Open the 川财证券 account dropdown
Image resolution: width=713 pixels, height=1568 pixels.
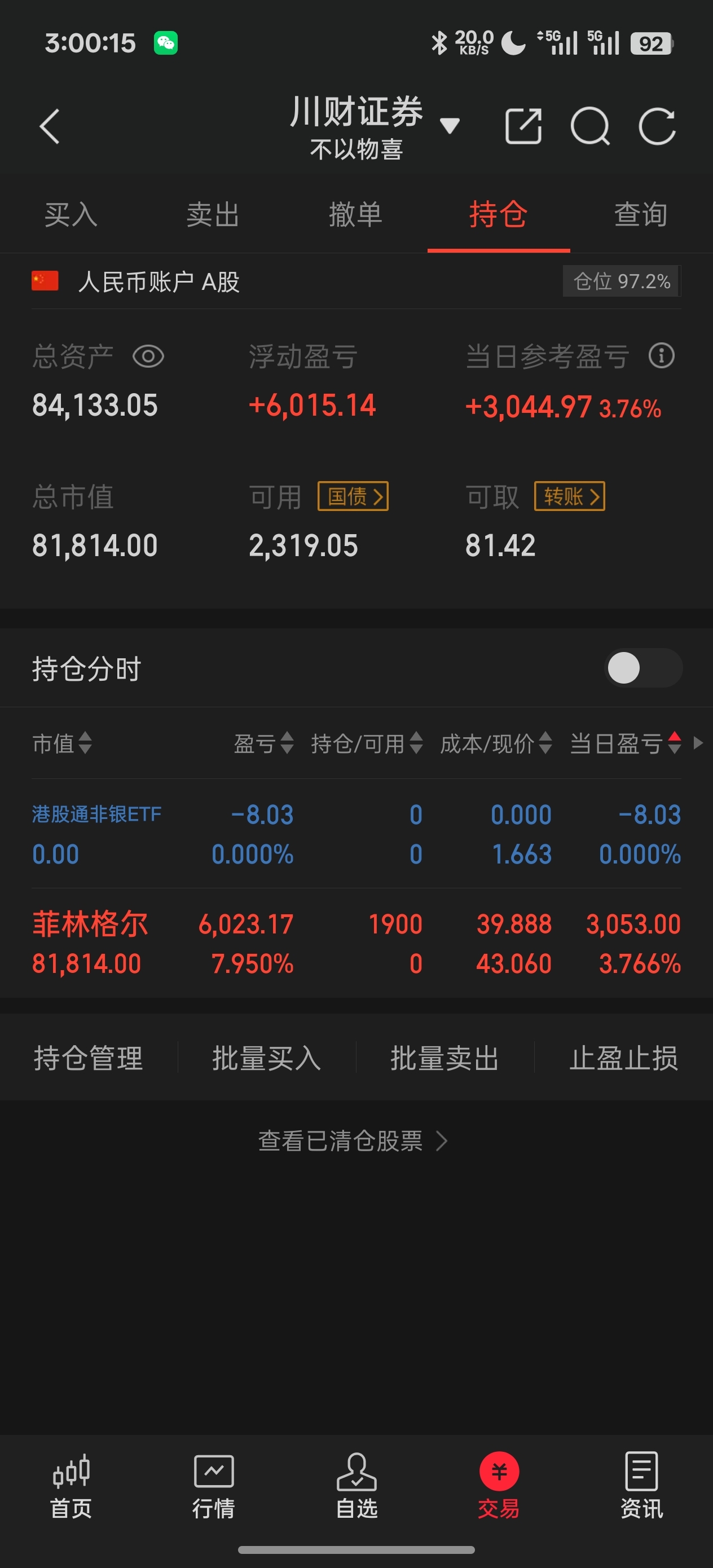450,126
